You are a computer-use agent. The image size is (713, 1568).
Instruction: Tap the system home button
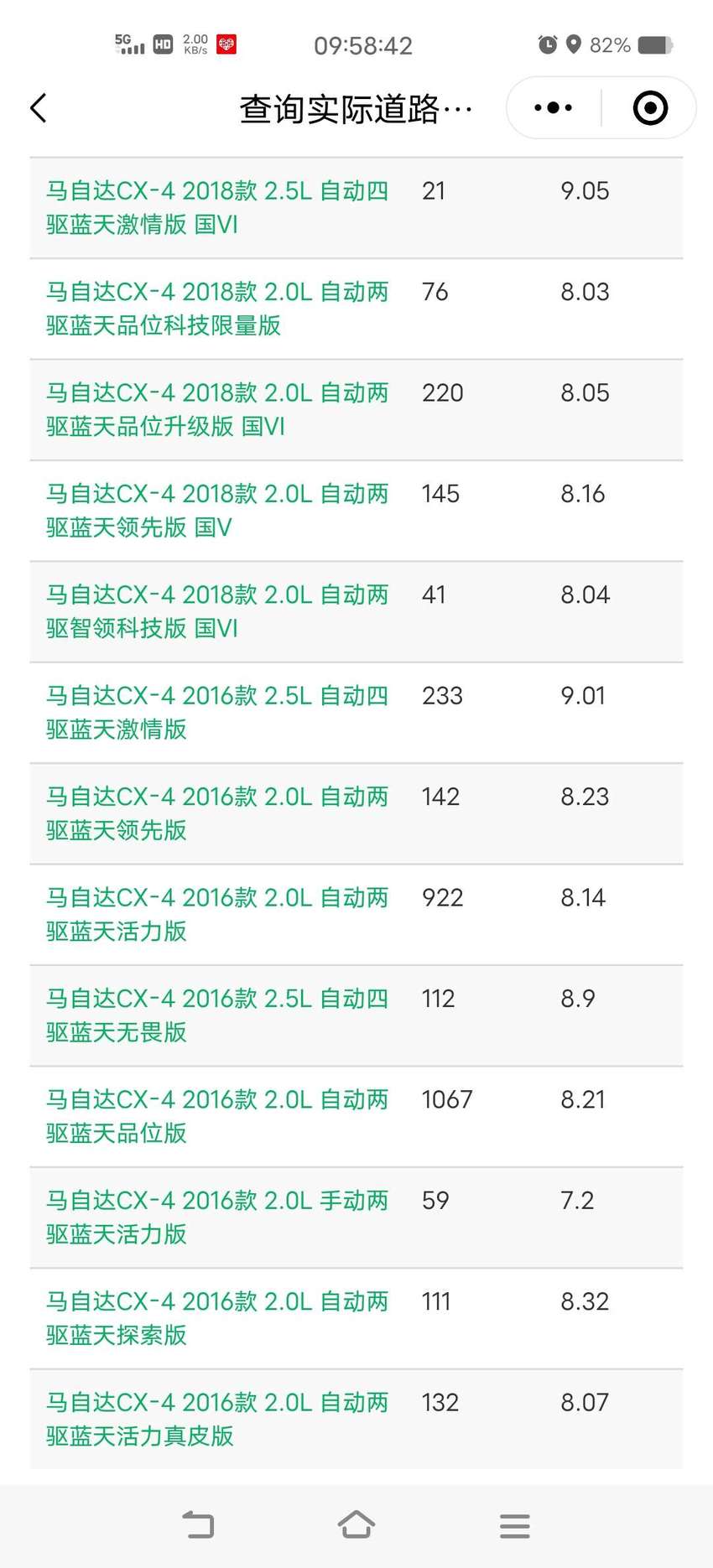point(356,1525)
